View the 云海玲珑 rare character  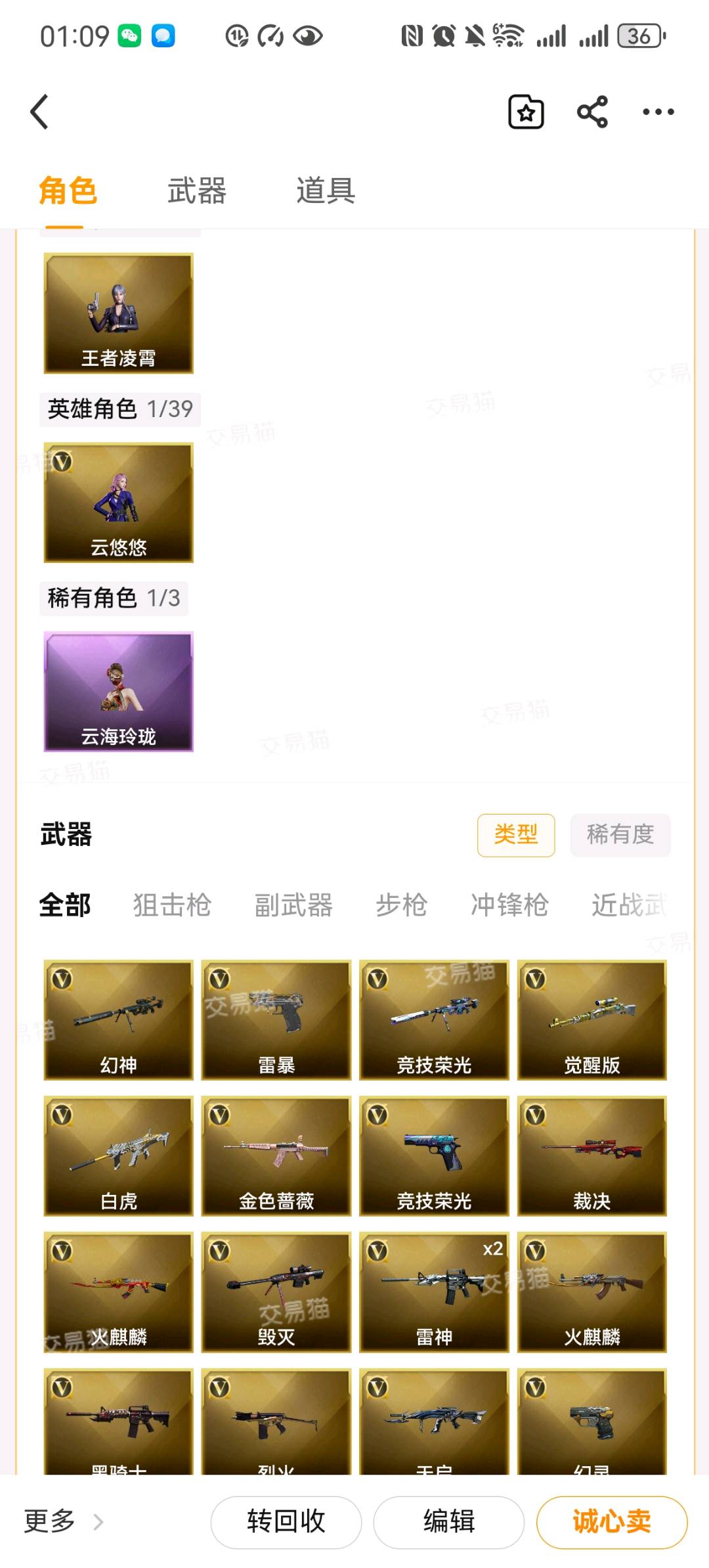point(119,692)
